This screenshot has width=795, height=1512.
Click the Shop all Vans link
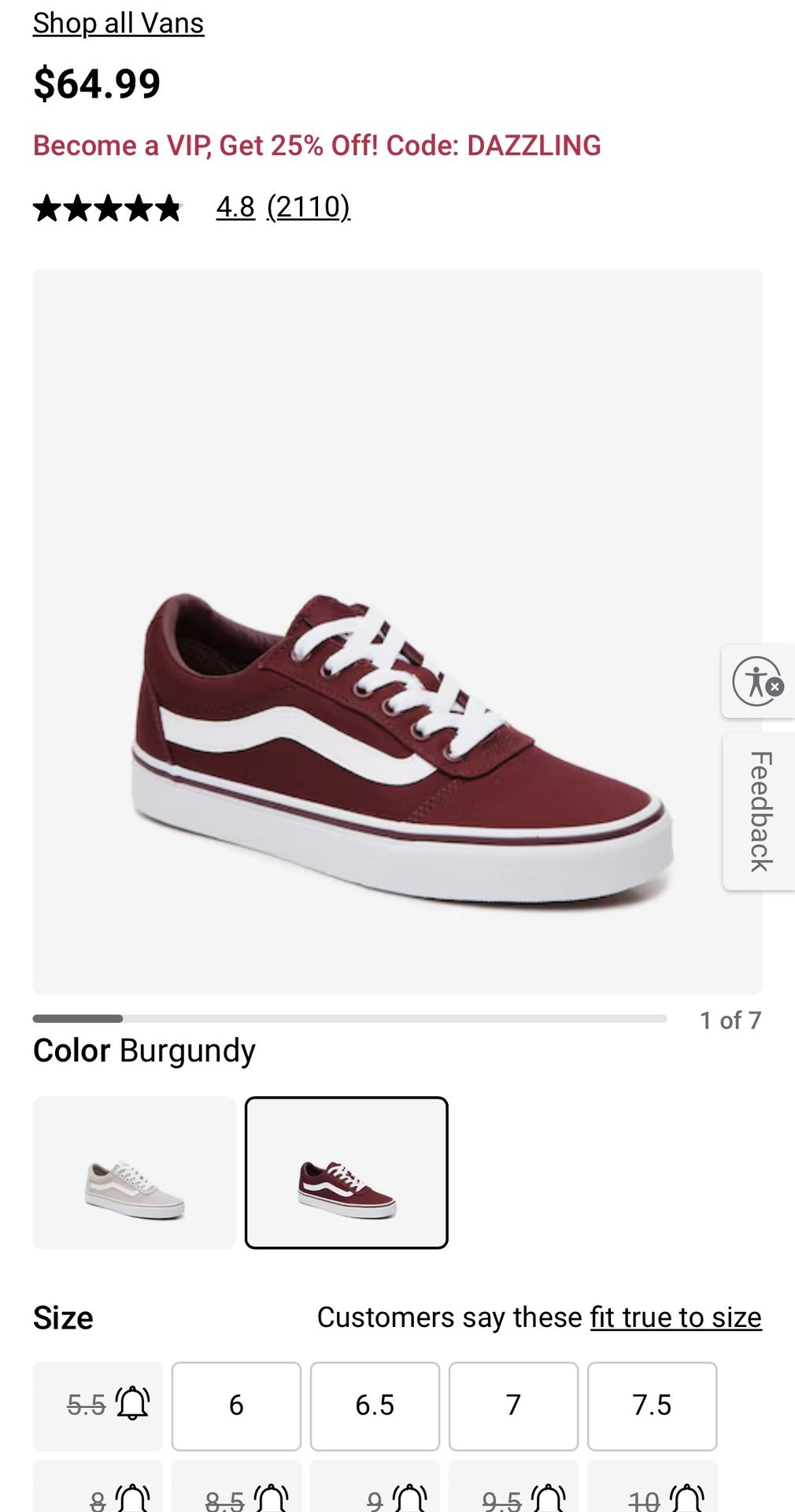(x=117, y=24)
